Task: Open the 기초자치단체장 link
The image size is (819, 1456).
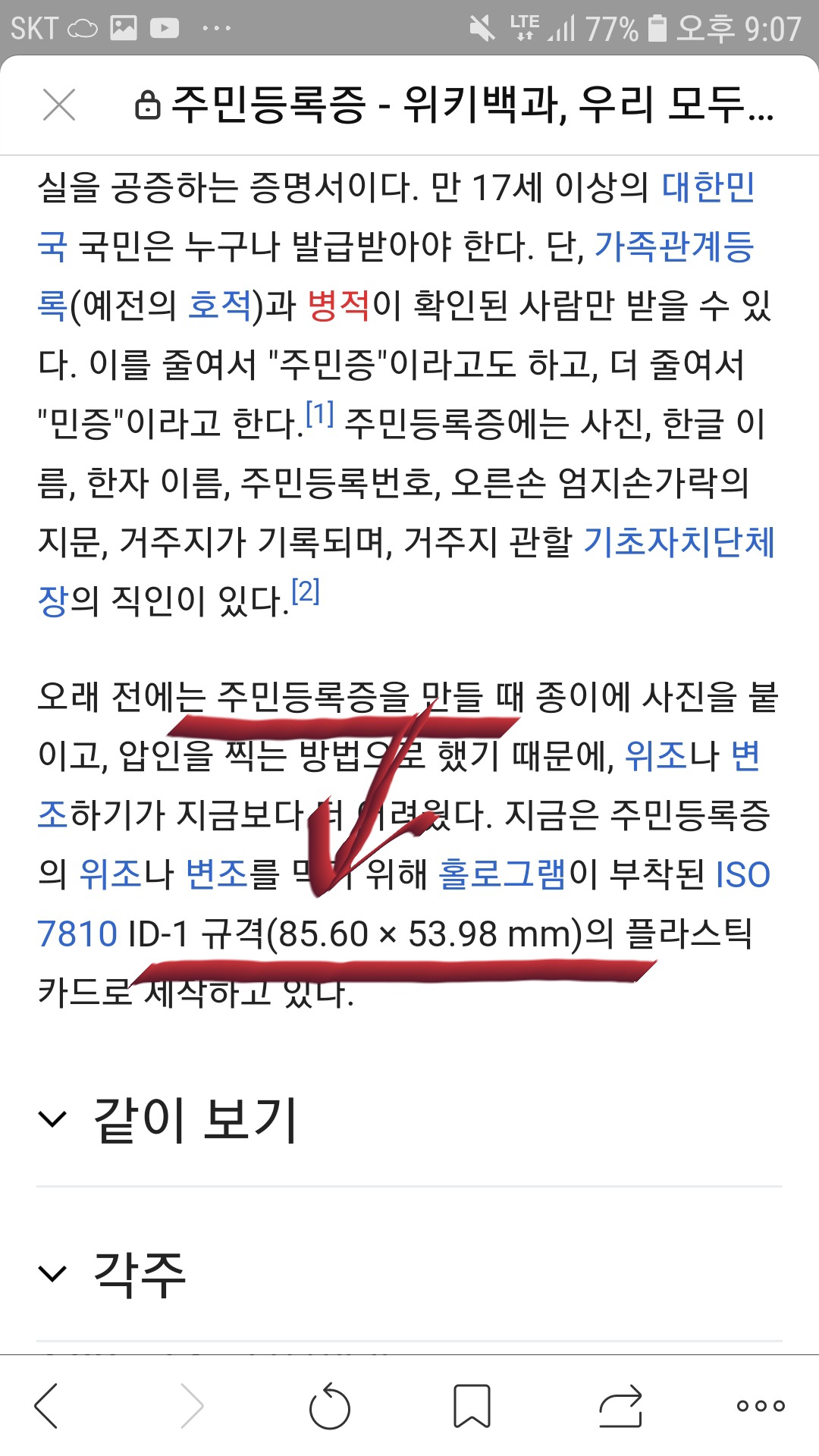Action: click(679, 541)
